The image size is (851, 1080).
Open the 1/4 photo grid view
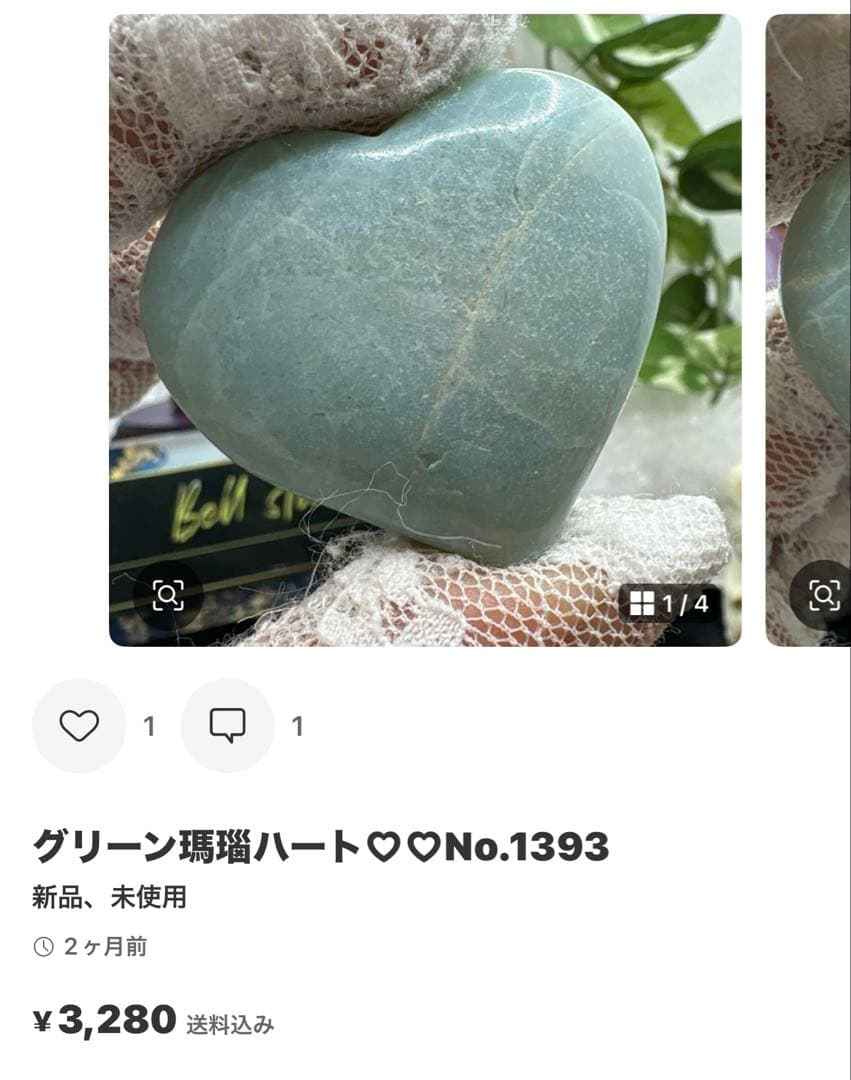pos(670,604)
